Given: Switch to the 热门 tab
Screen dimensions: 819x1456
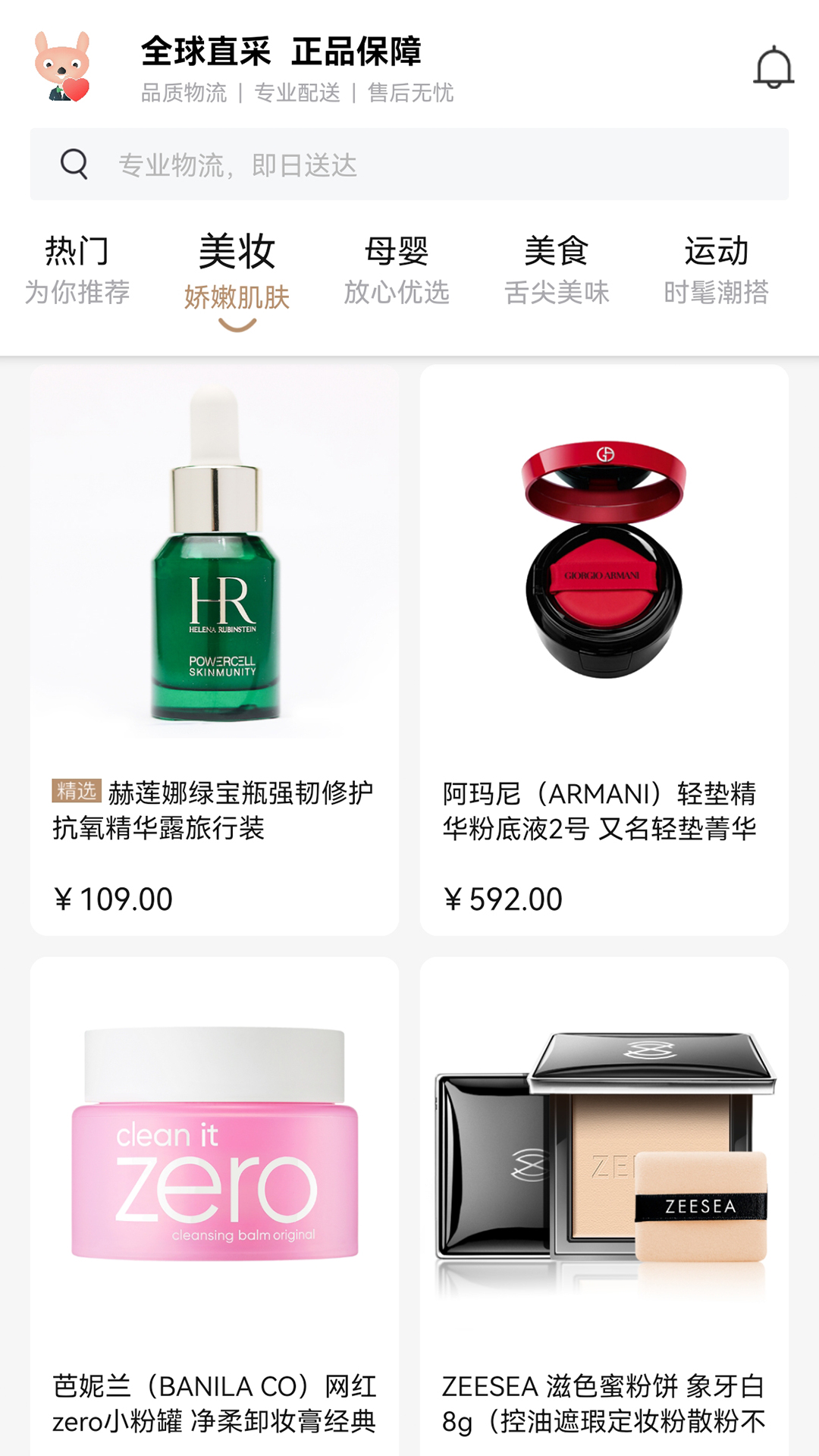Looking at the screenshot, I should (77, 271).
